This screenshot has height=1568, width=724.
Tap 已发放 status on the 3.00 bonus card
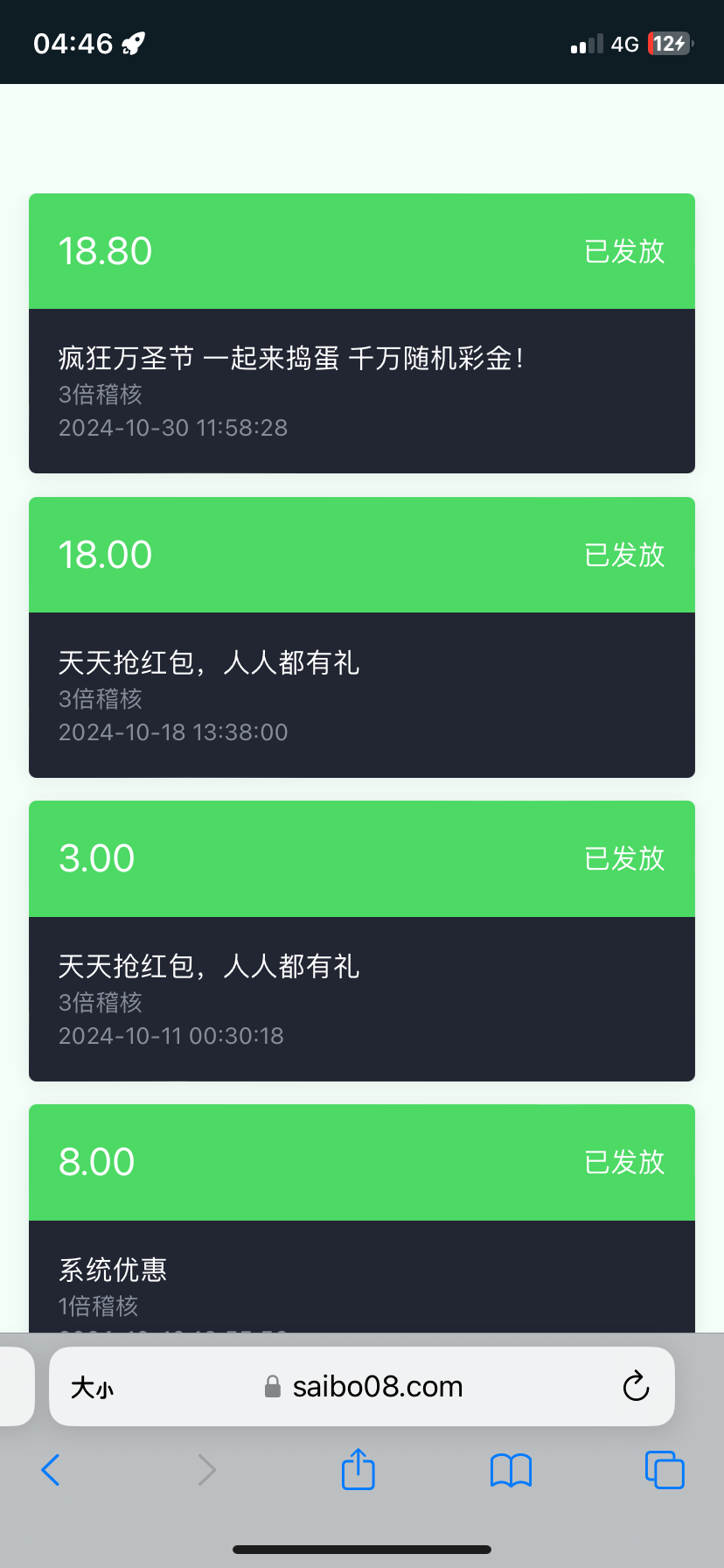623,858
